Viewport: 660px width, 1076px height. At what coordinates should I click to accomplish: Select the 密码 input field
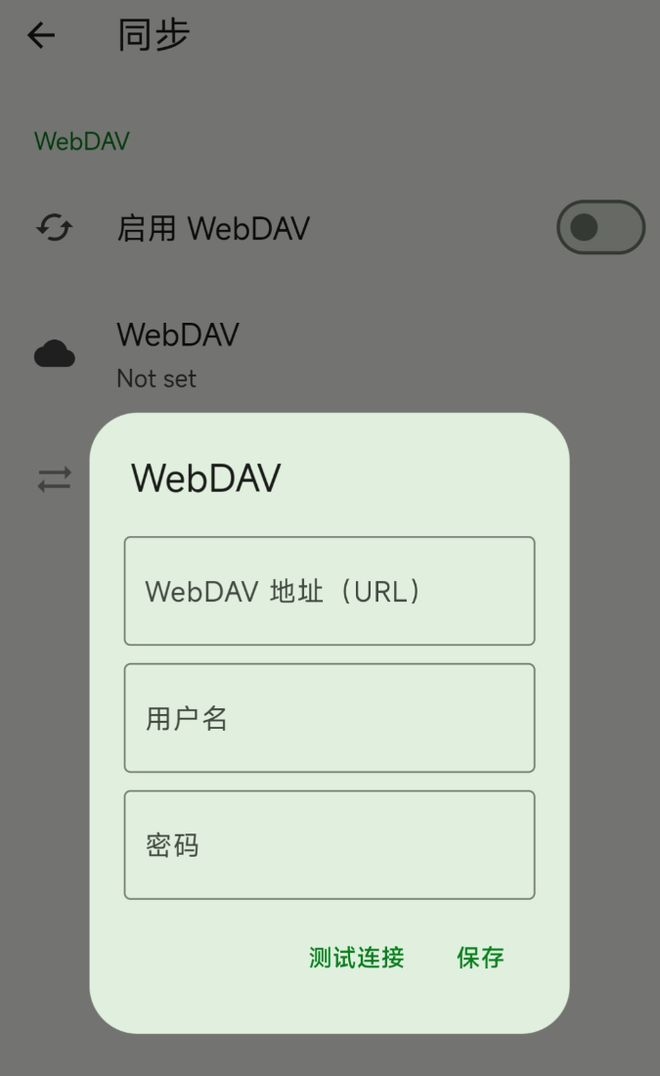point(329,845)
